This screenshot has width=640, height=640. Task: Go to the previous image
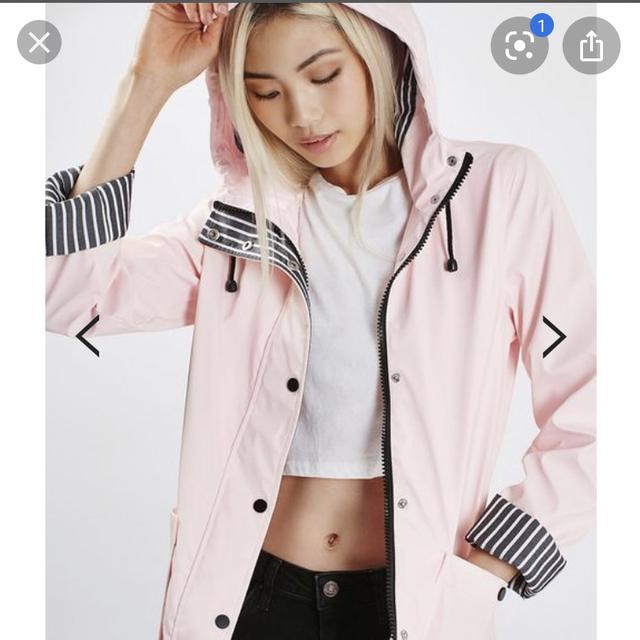88,336
